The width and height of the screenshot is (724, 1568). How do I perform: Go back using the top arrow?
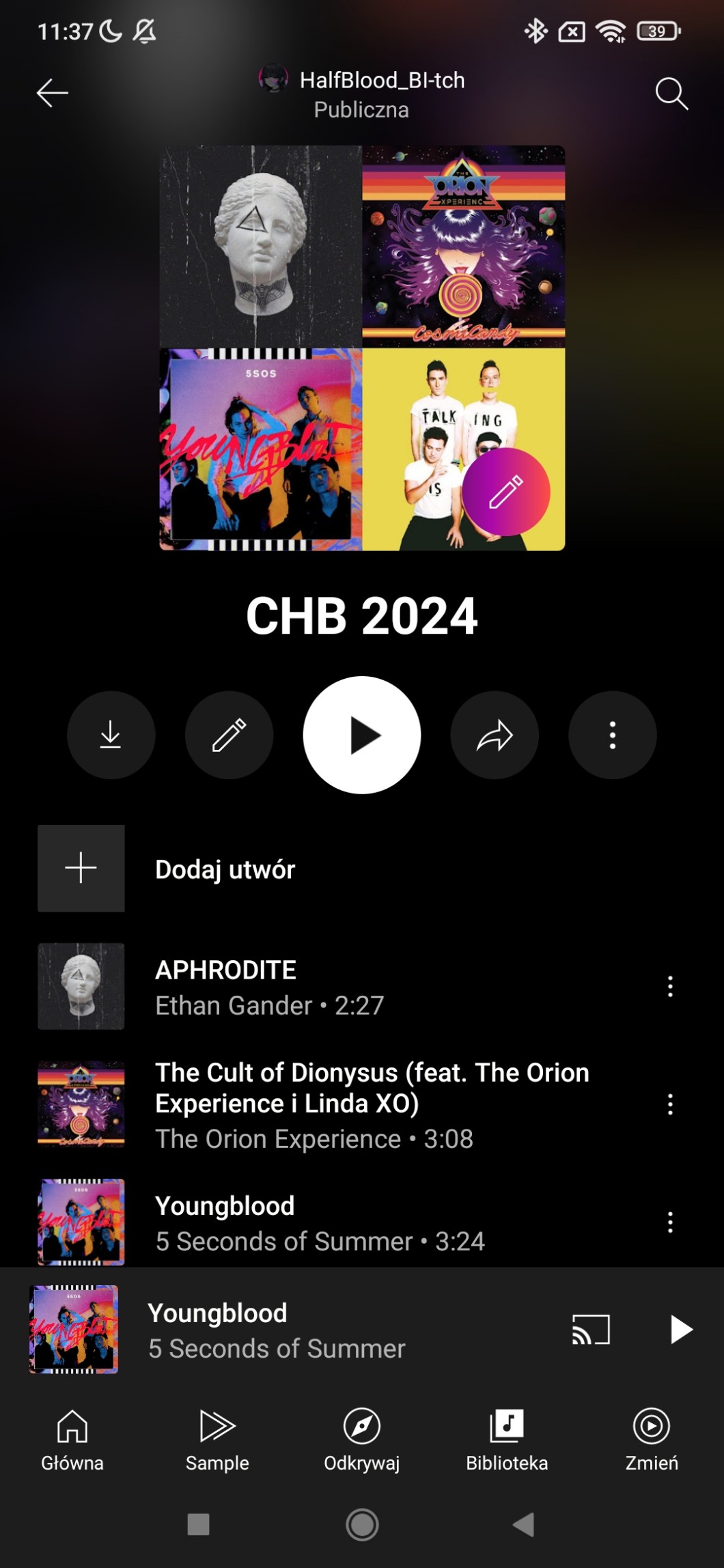pos(52,93)
